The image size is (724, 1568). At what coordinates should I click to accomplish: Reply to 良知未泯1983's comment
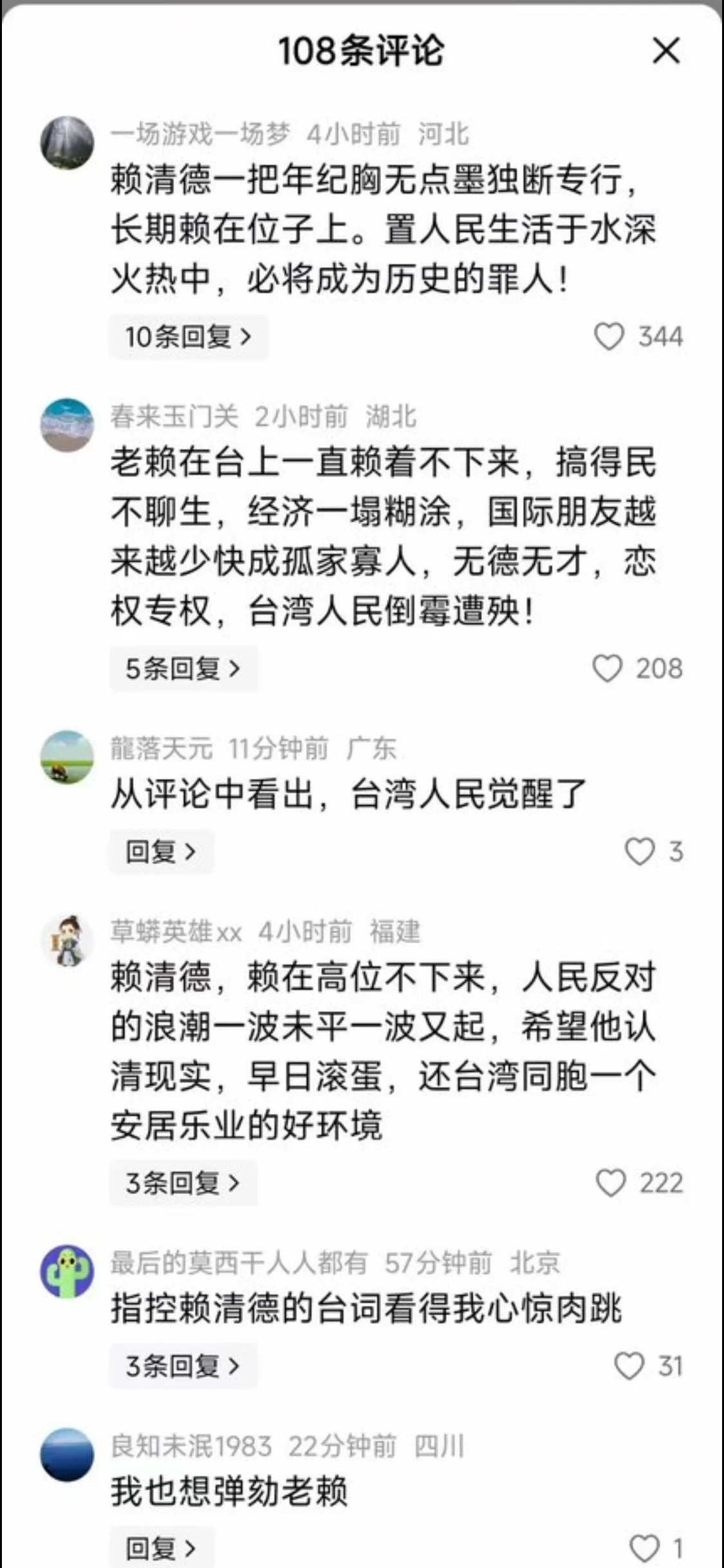pos(160,1548)
